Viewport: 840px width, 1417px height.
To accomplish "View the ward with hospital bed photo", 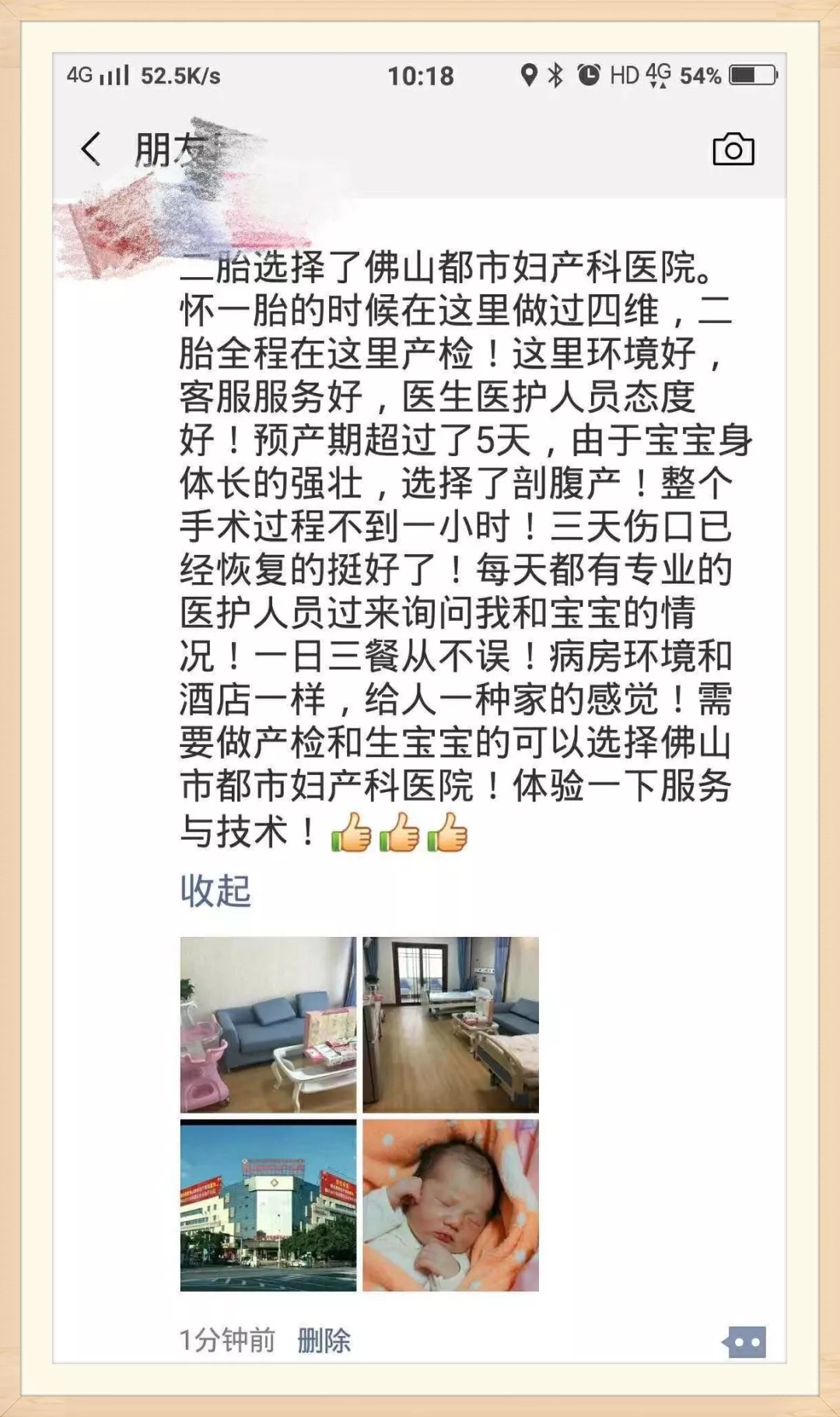I will click(x=450, y=1024).
